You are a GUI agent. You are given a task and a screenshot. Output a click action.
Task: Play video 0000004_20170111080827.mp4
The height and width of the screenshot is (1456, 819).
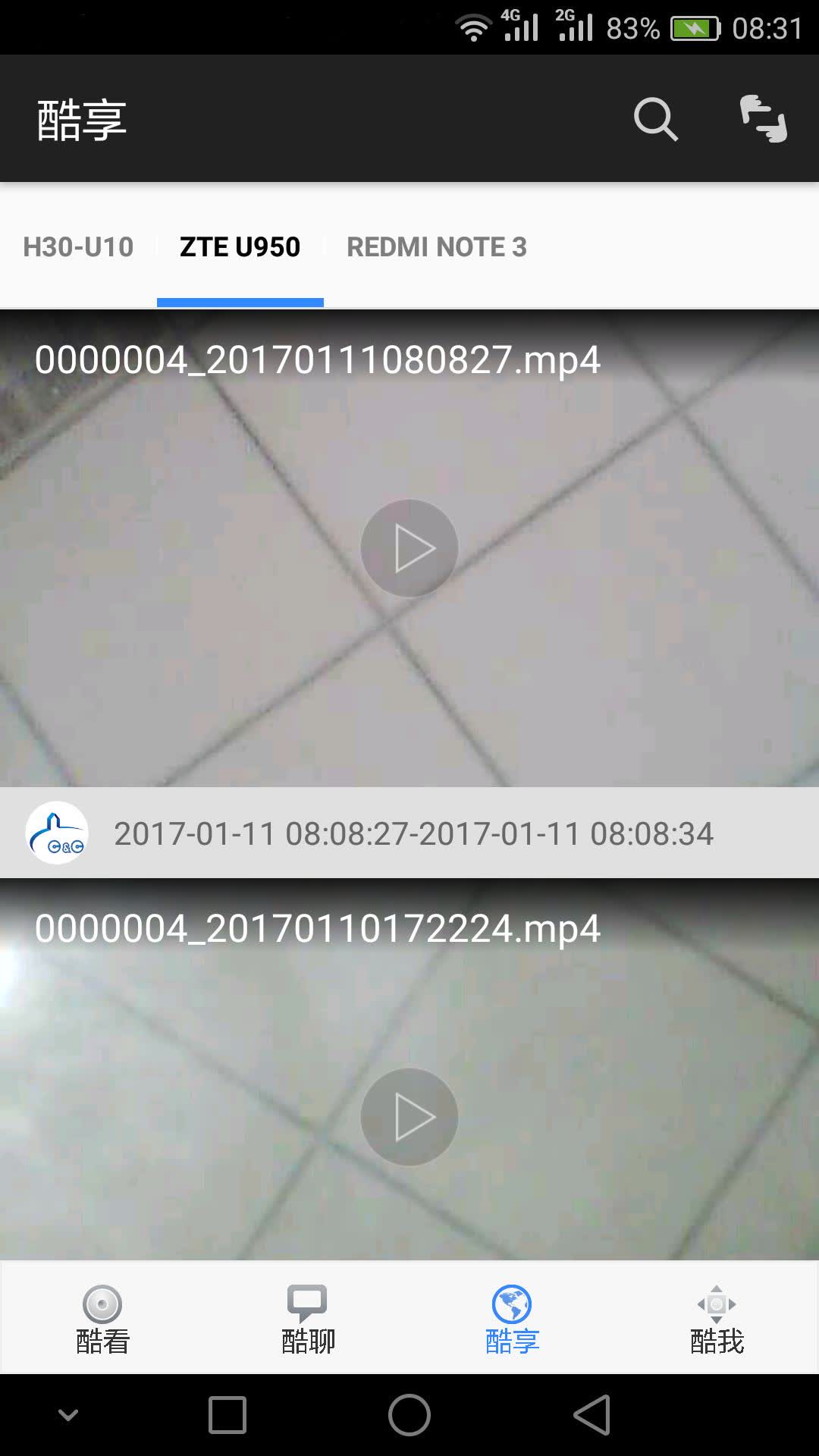click(x=409, y=548)
